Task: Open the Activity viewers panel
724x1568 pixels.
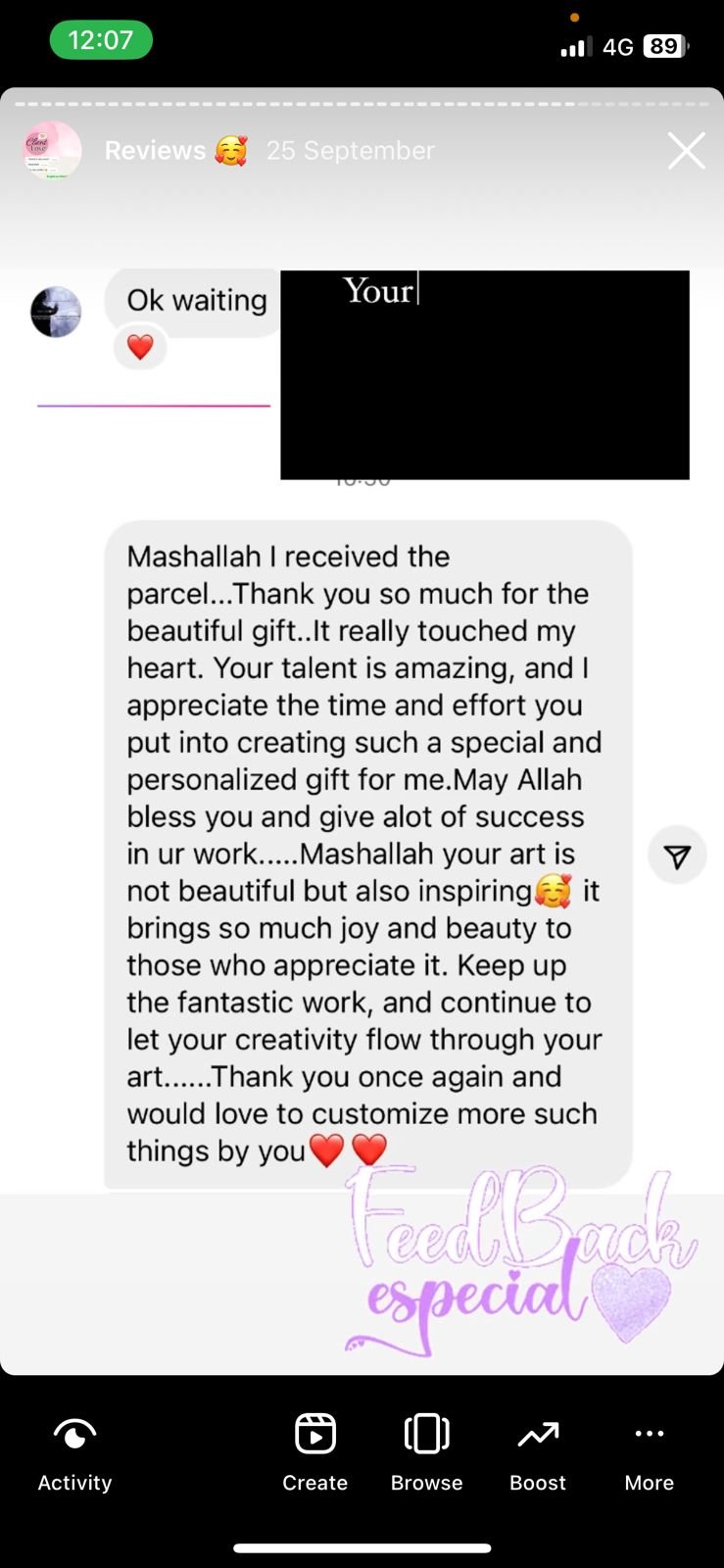Action: pos(74,1450)
